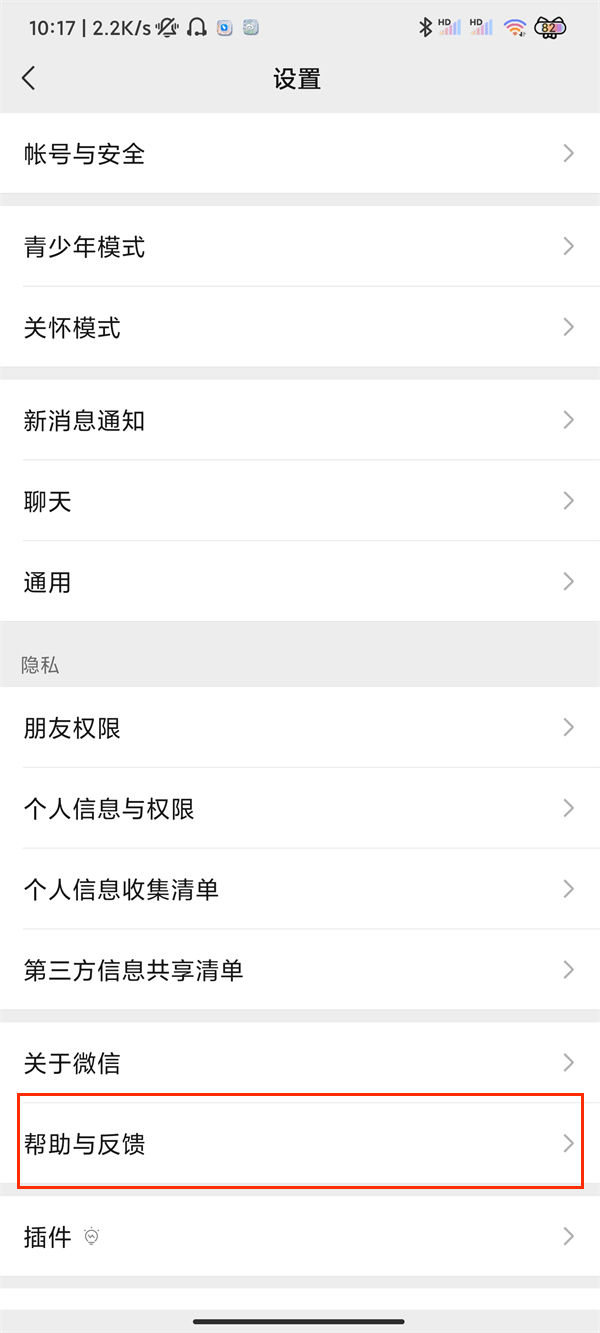Open 关怀模式
The width and height of the screenshot is (600, 1333).
(300, 327)
